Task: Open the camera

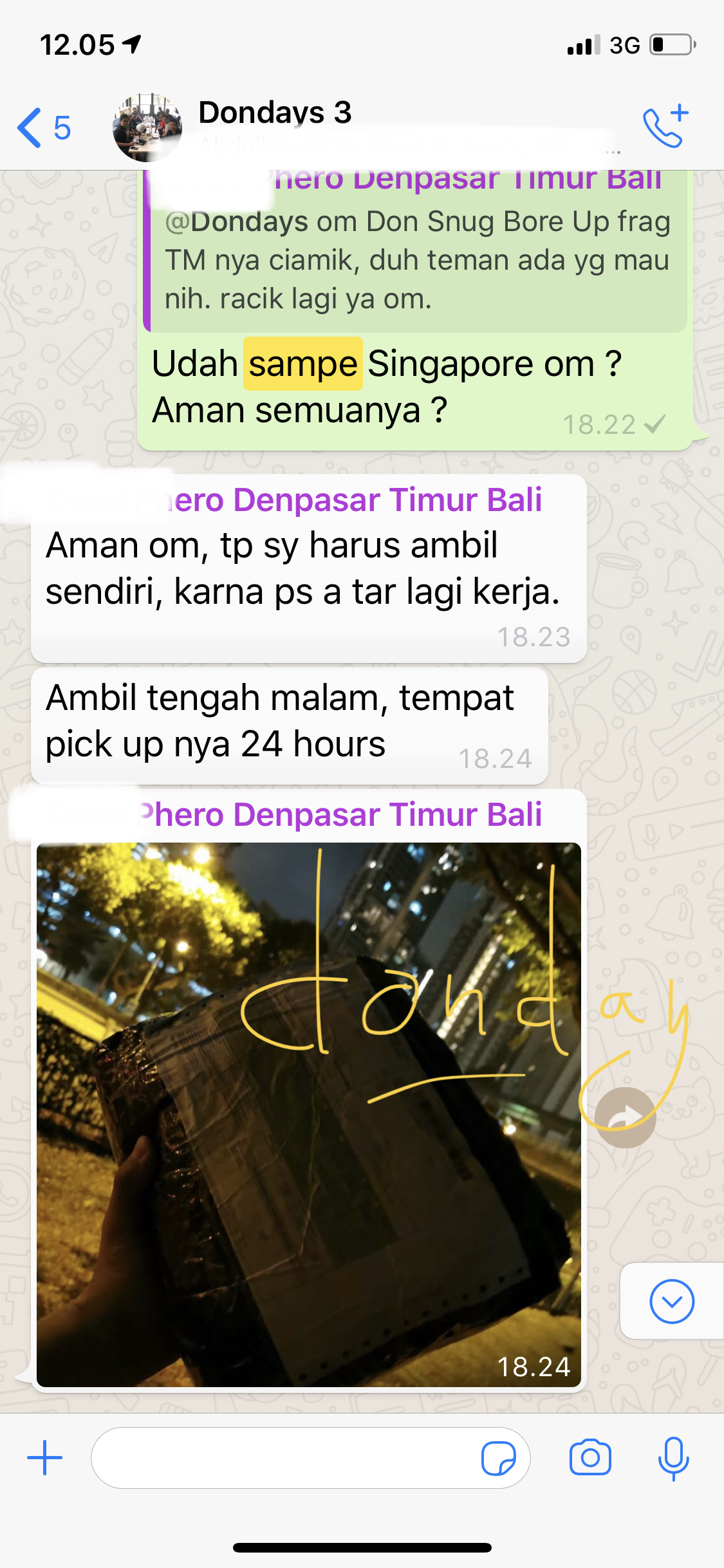Action: [x=590, y=1457]
